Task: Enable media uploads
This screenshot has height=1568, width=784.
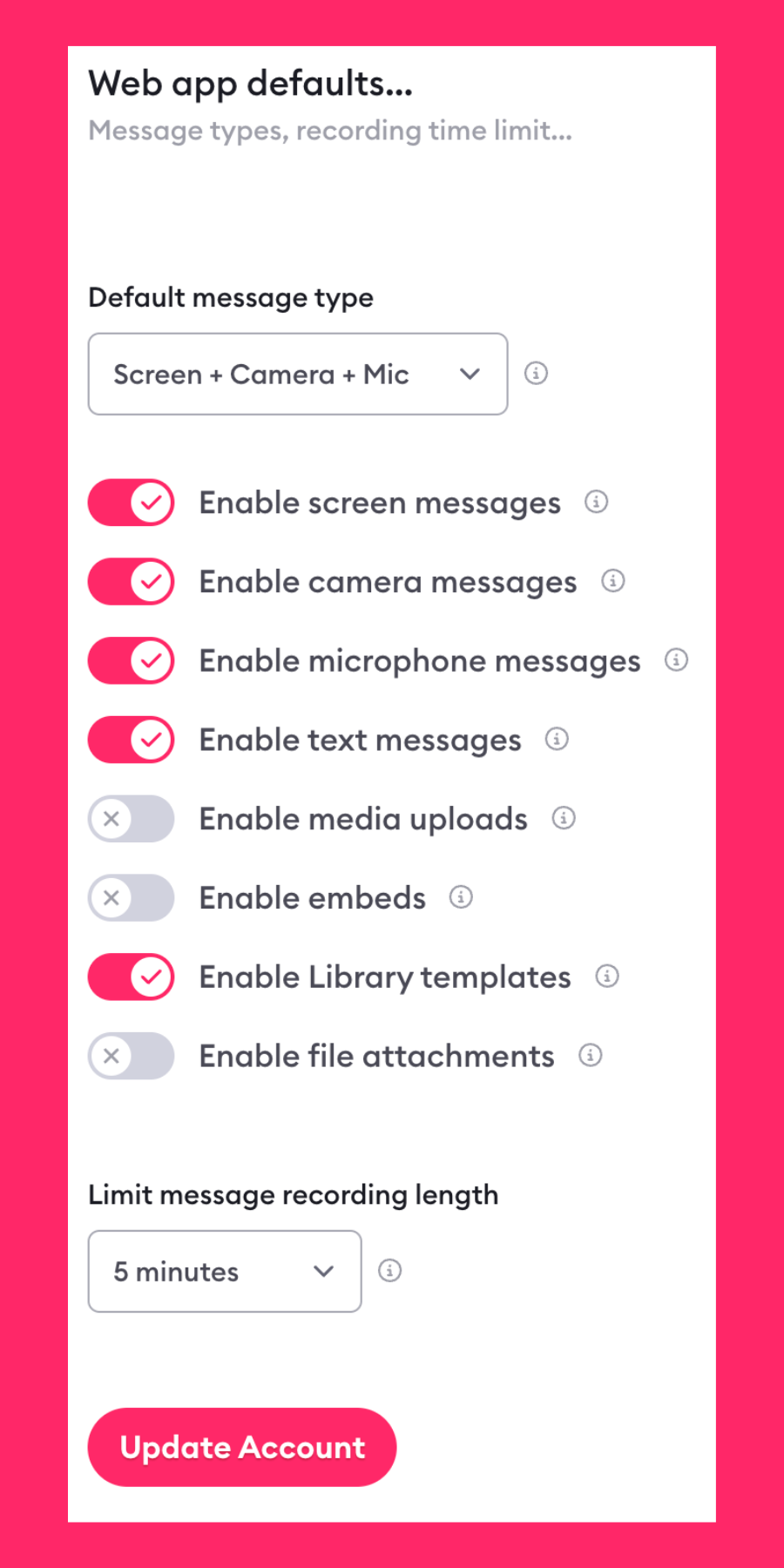Action: coord(132,819)
